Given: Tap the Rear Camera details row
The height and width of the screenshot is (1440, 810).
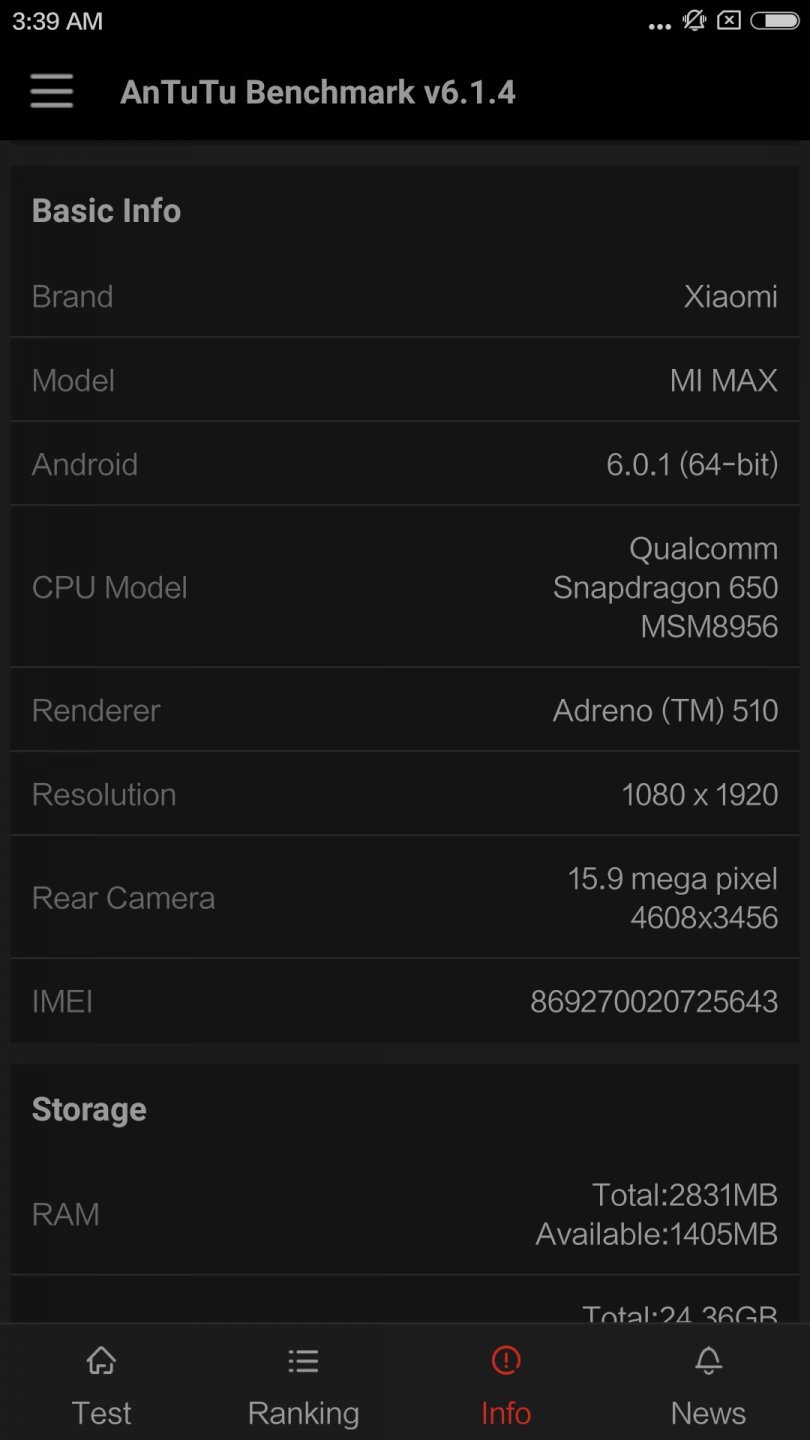Looking at the screenshot, I should tap(405, 897).
